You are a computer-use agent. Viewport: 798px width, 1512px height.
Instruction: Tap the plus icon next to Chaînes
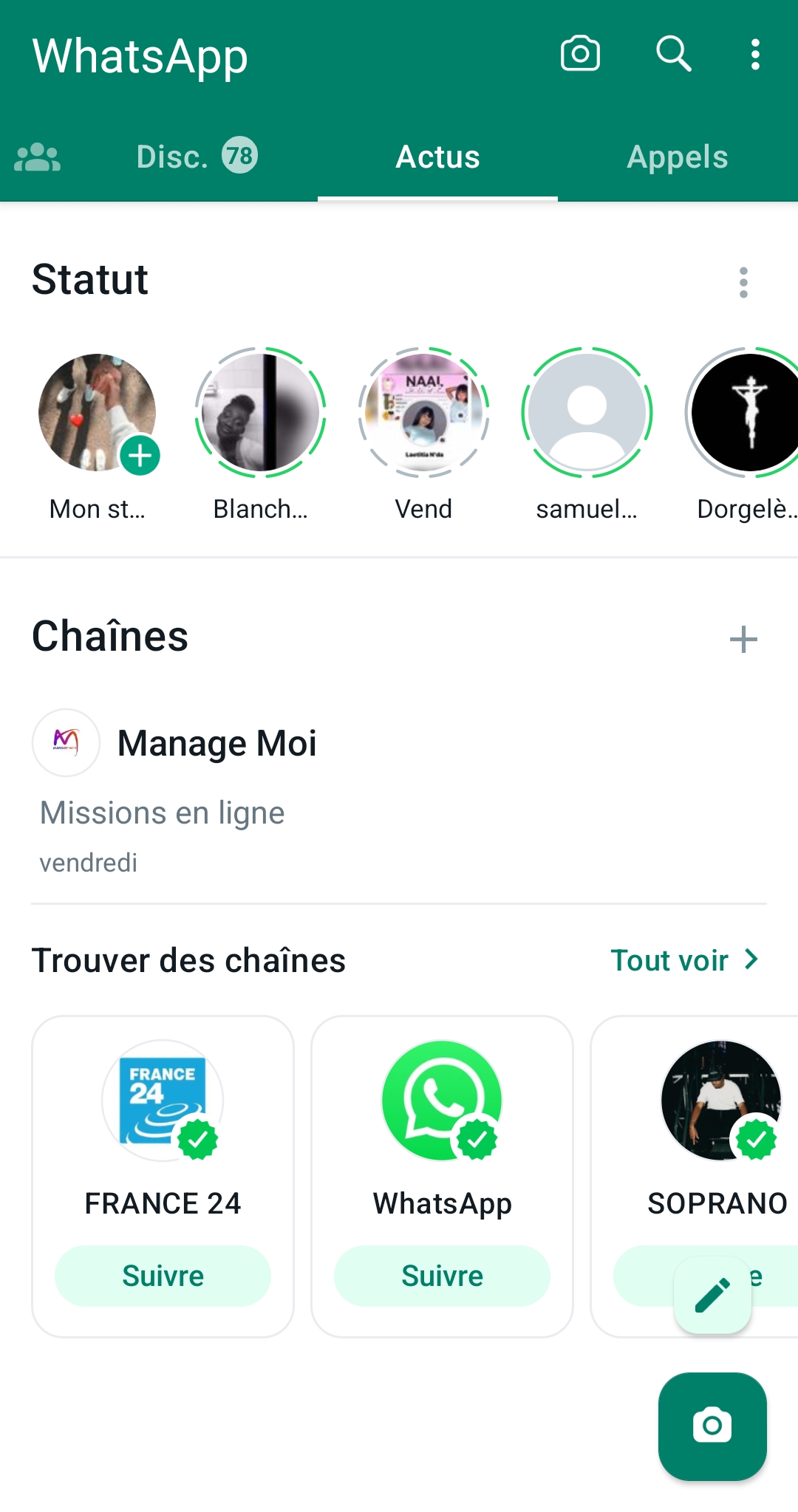coord(743,640)
